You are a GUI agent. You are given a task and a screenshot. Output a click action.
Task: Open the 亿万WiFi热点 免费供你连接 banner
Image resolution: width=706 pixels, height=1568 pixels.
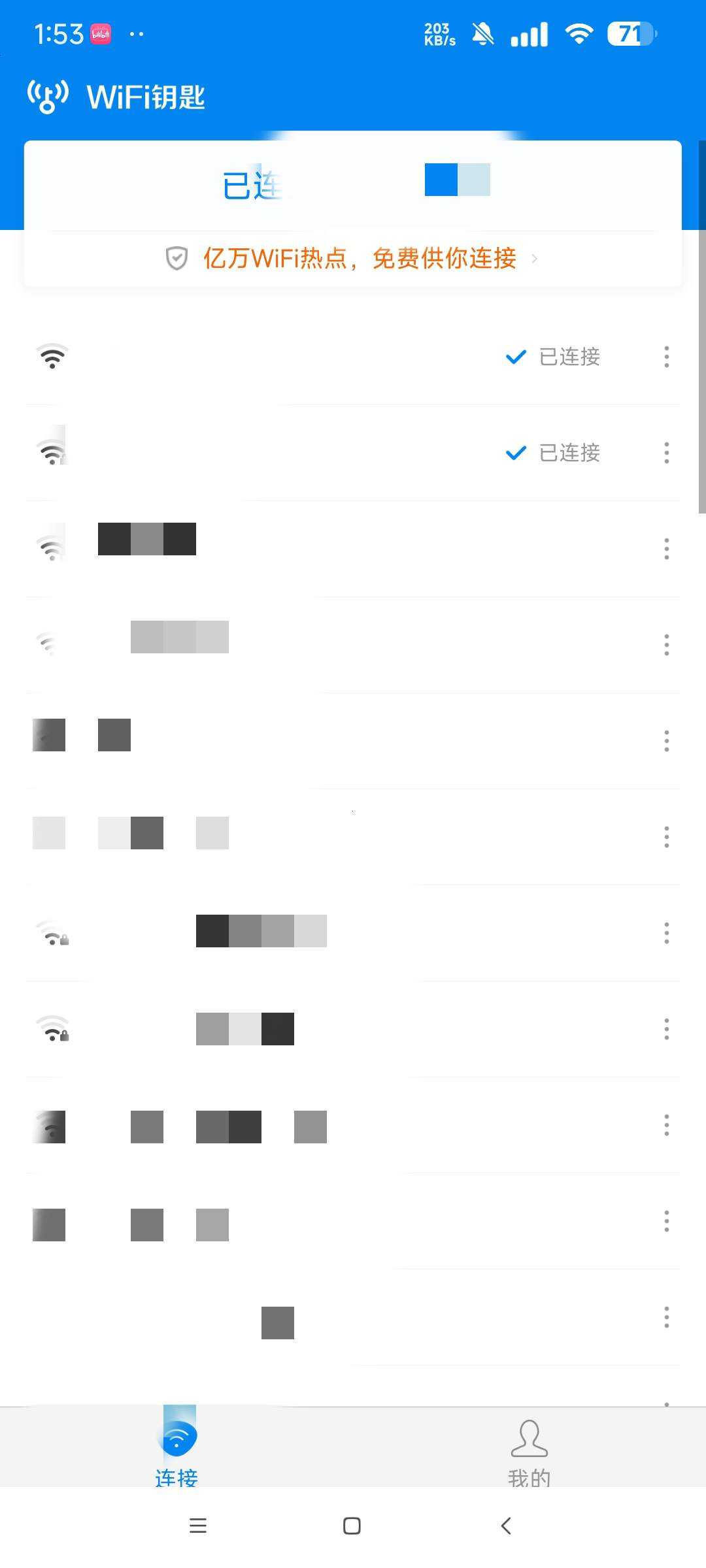tap(352, 259)
